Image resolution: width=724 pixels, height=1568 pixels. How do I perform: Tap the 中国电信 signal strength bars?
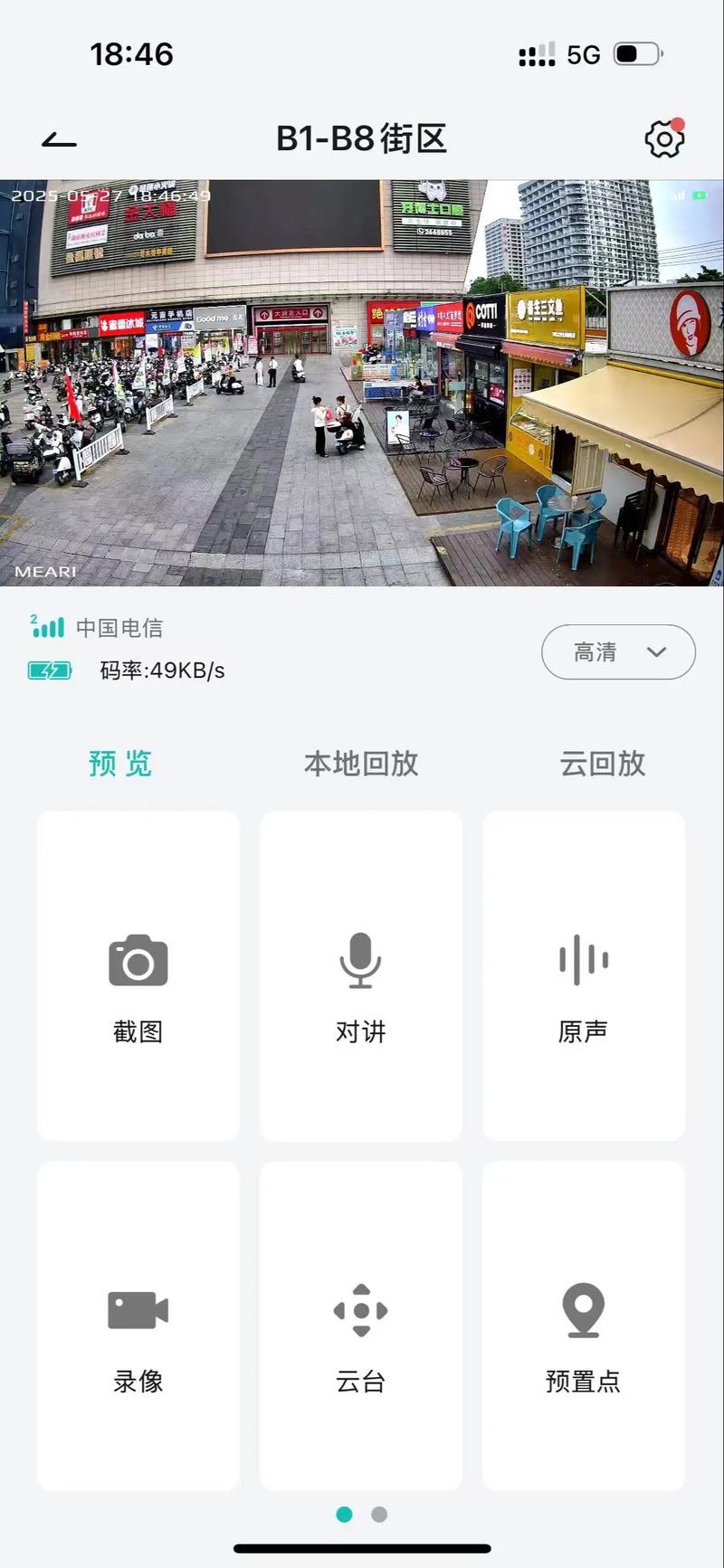pos(48,627)
